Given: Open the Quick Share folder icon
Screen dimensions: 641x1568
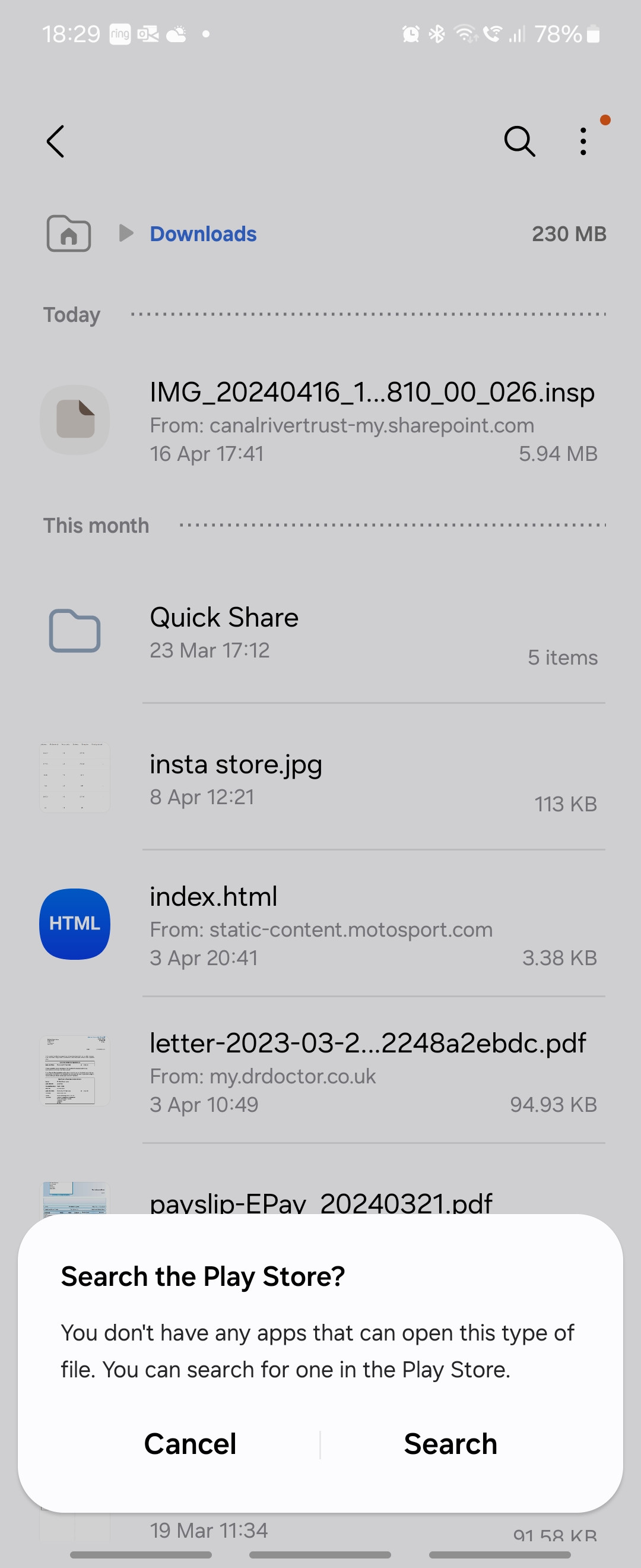Looking at the screenshot, I should pos(74,631).
